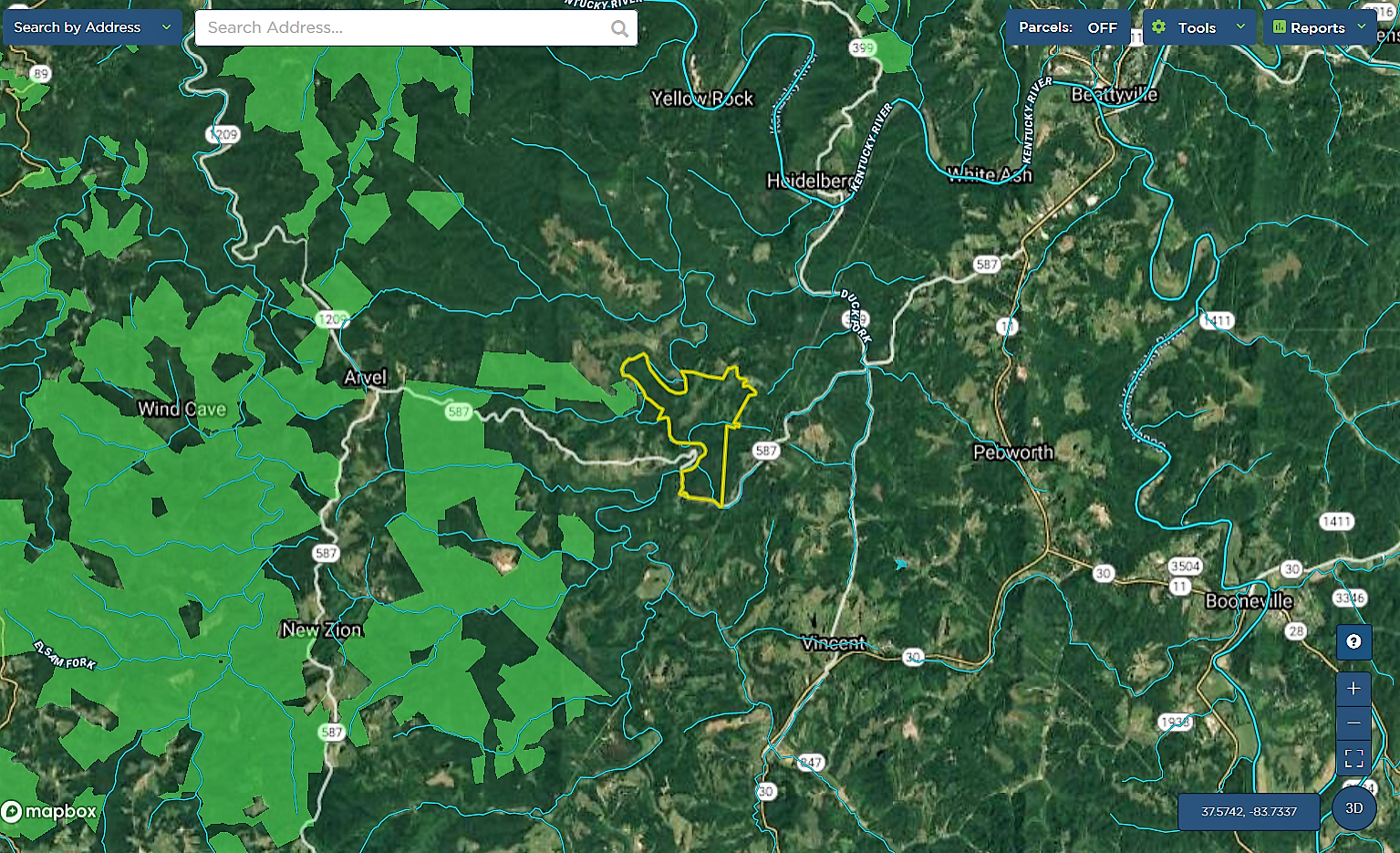This screenshot has width=1400, height=853.
Task: Open the help question mark button
Action: point(1353,641)
